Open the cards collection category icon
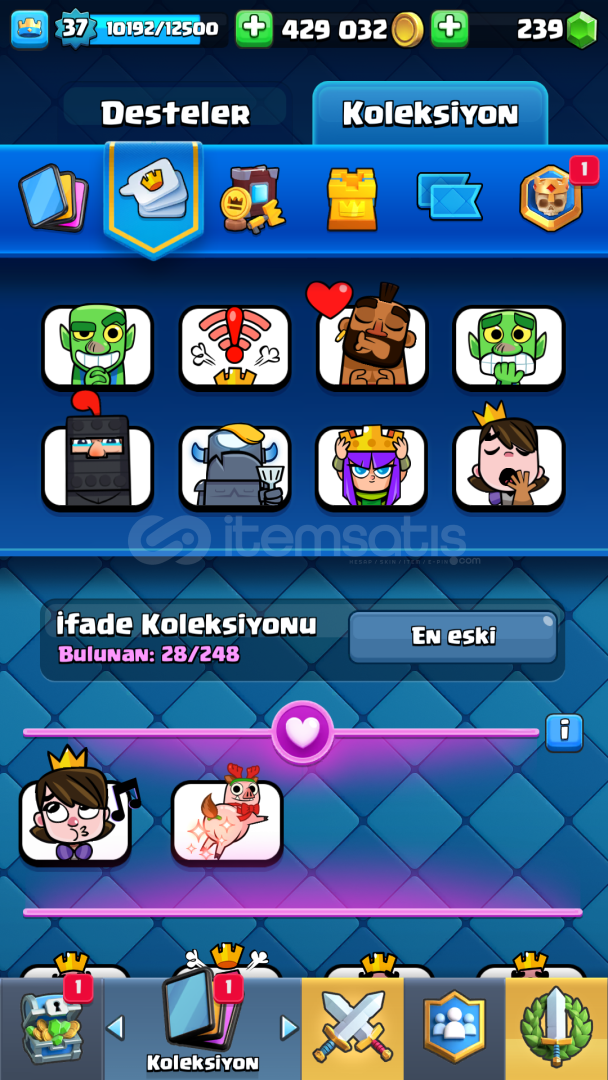Viewport: 608px width, 1080px height. pos(53,197)
